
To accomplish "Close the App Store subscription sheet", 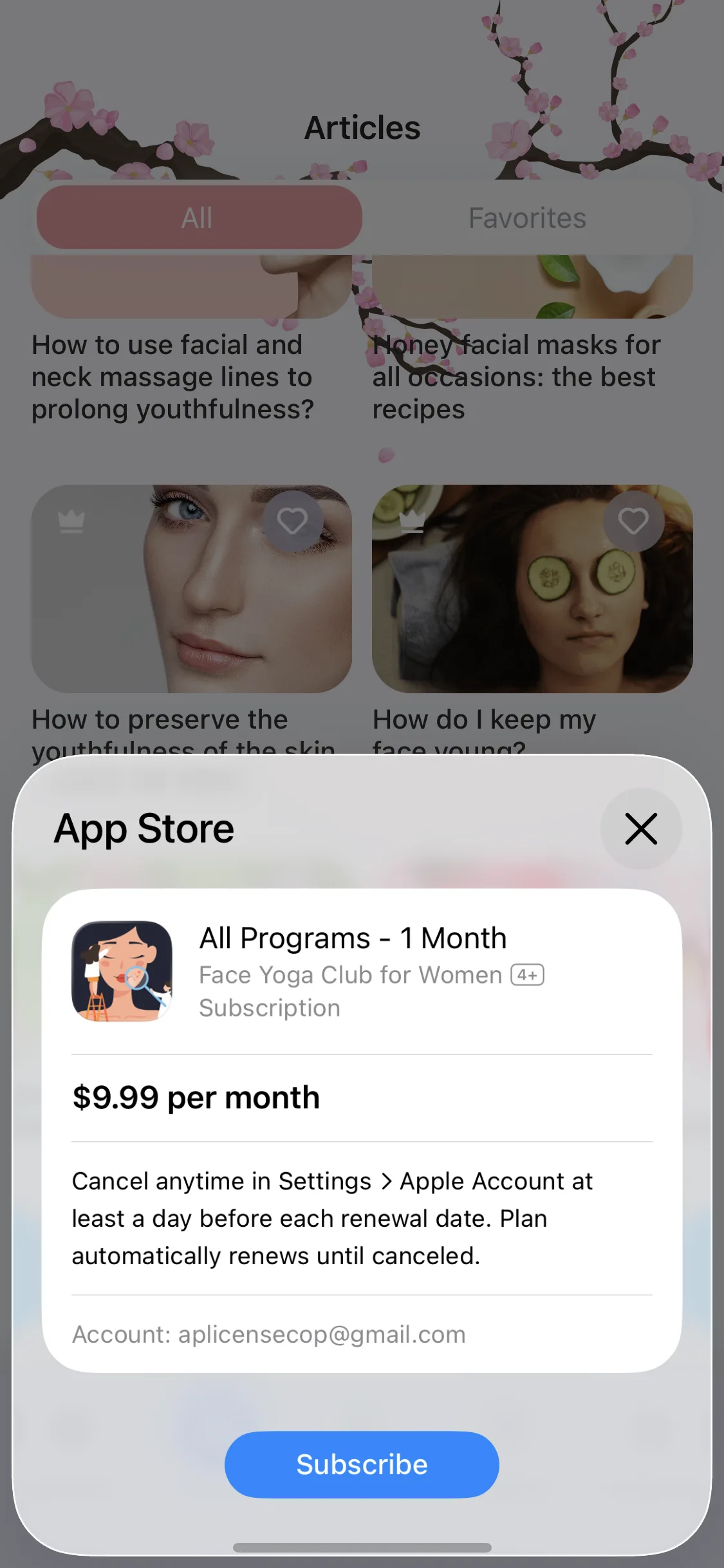I will 640,828.
